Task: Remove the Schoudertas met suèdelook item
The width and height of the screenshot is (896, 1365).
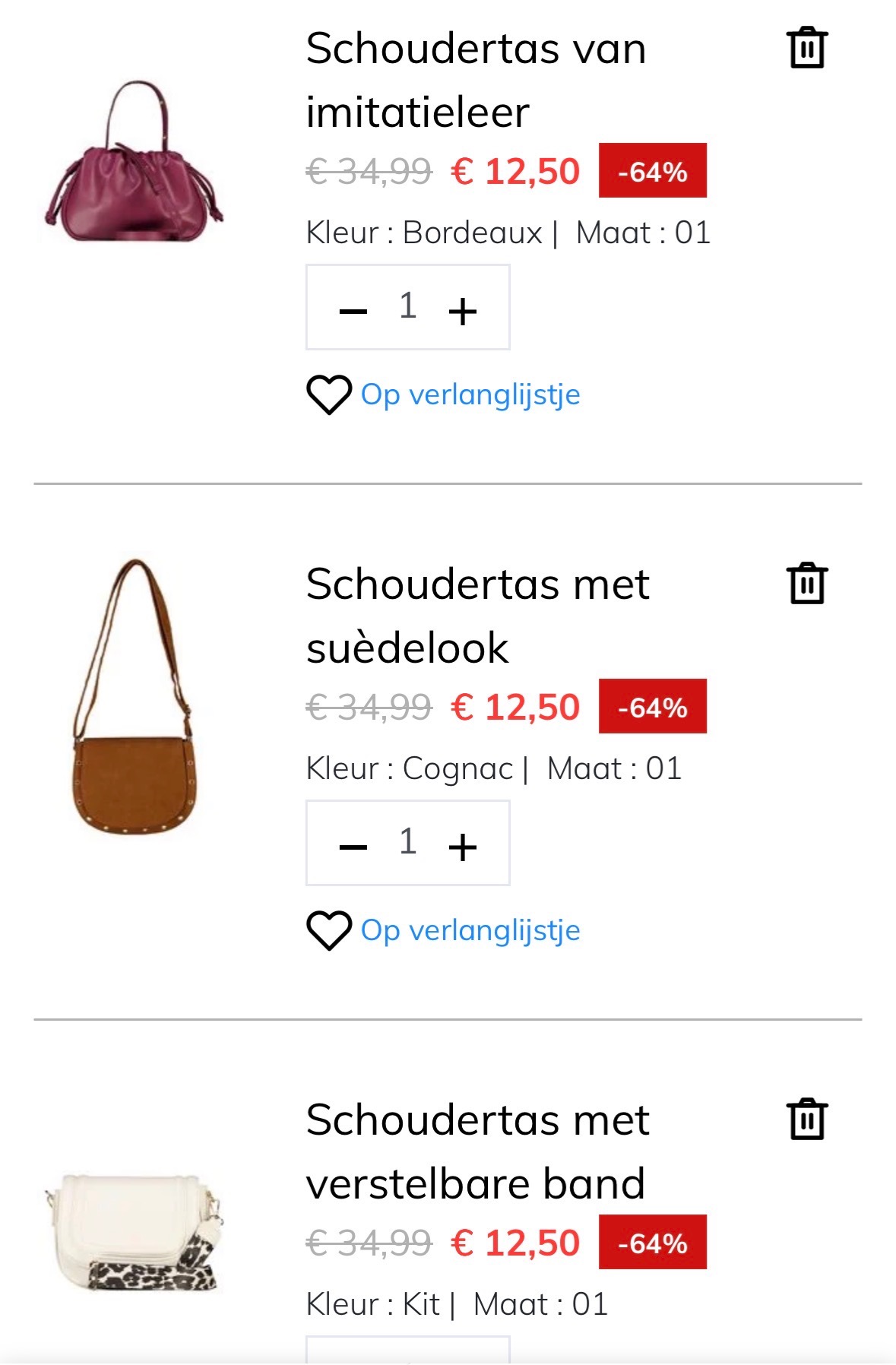Action: pyautogui.click(x=806, y=585)
